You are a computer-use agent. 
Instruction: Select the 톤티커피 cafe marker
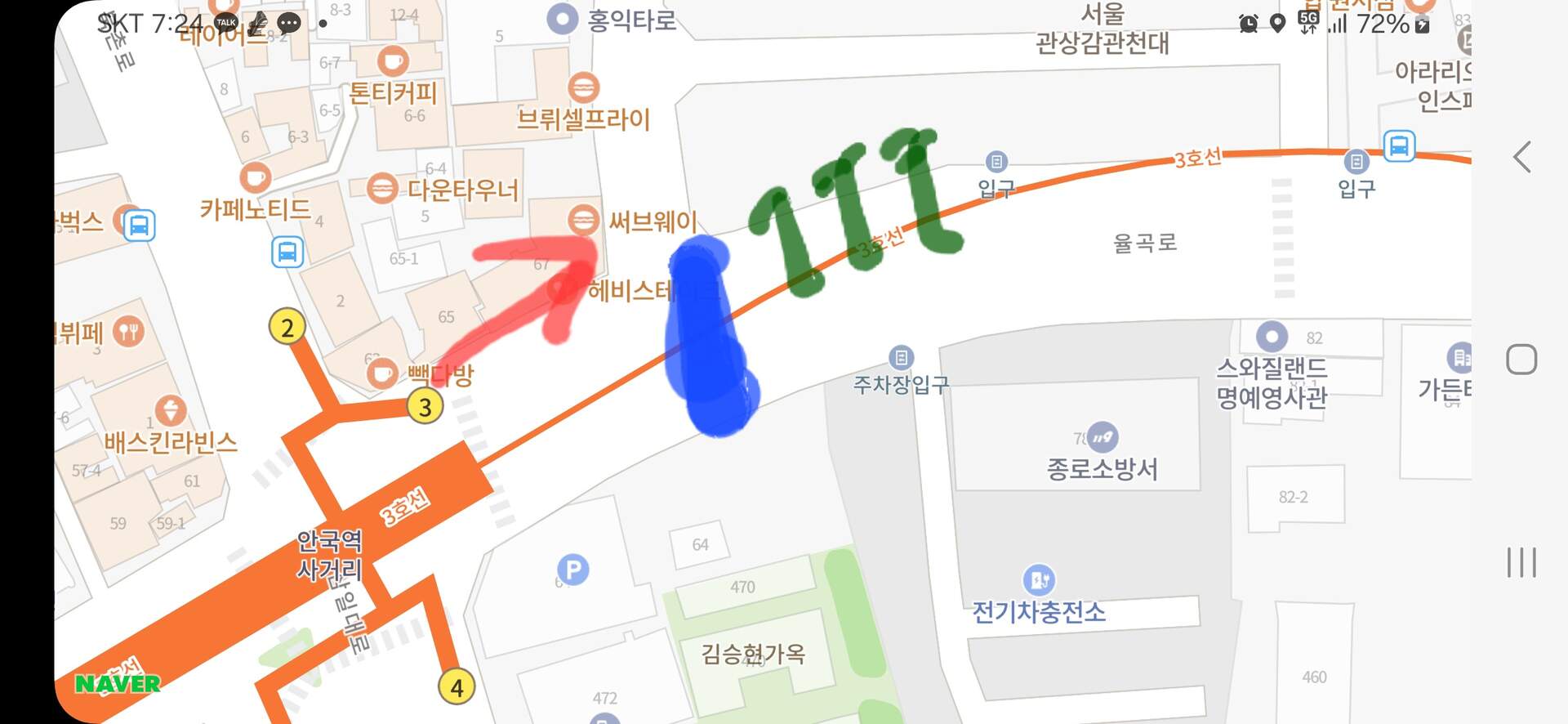393,61
